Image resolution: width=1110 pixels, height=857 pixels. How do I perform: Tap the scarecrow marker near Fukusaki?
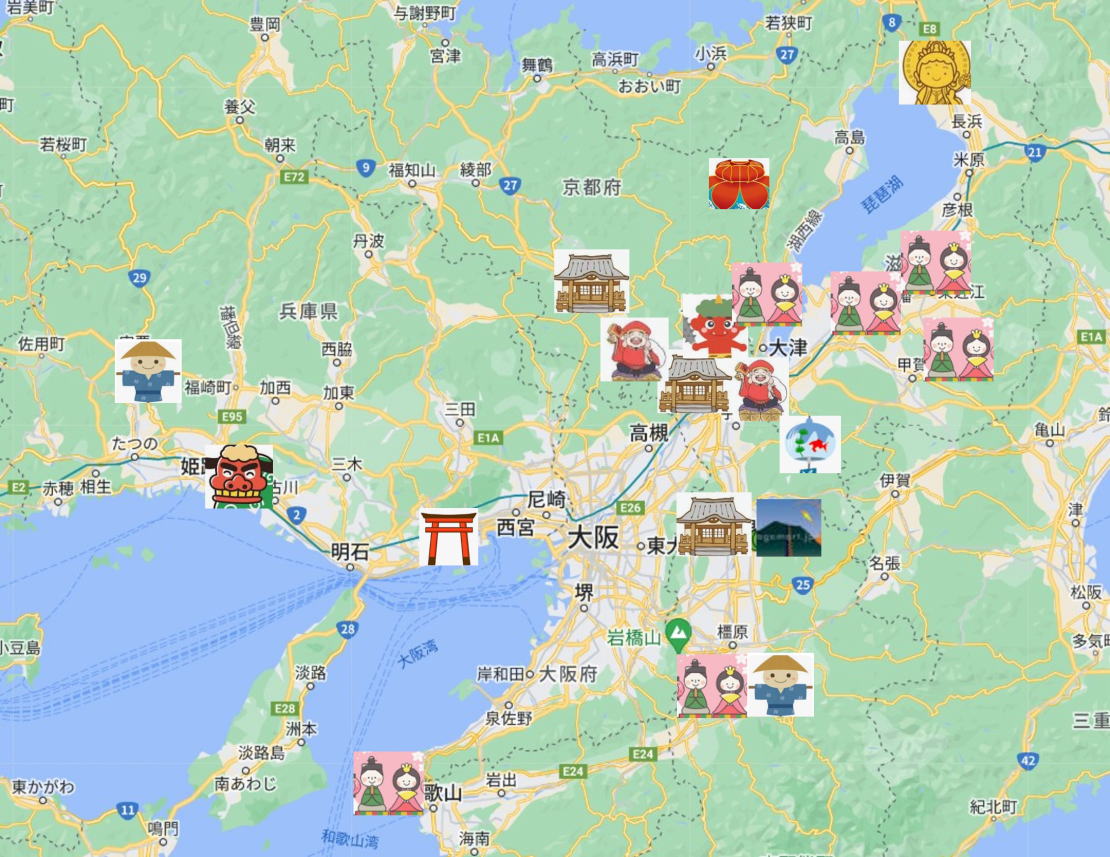148,370
